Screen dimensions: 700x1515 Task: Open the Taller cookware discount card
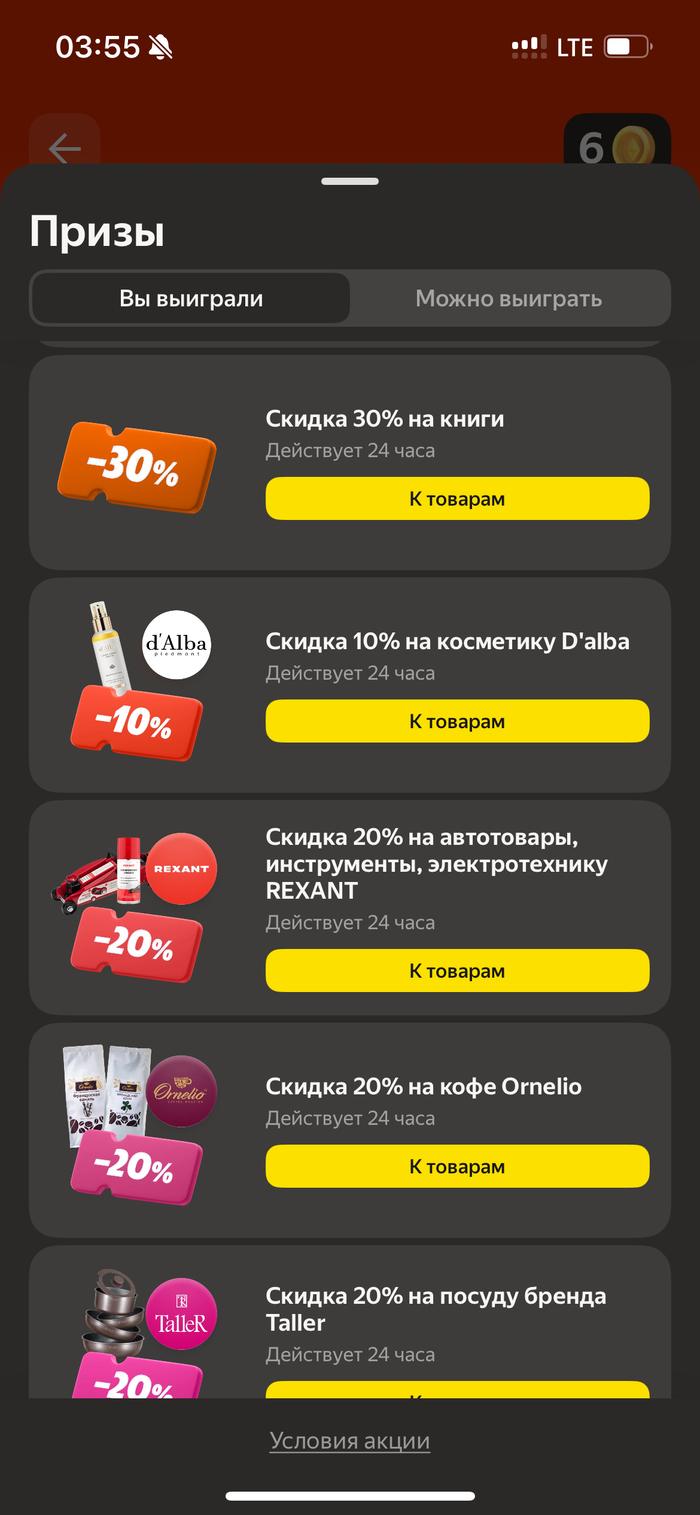pyautogui.click(x=436, y=1310)
